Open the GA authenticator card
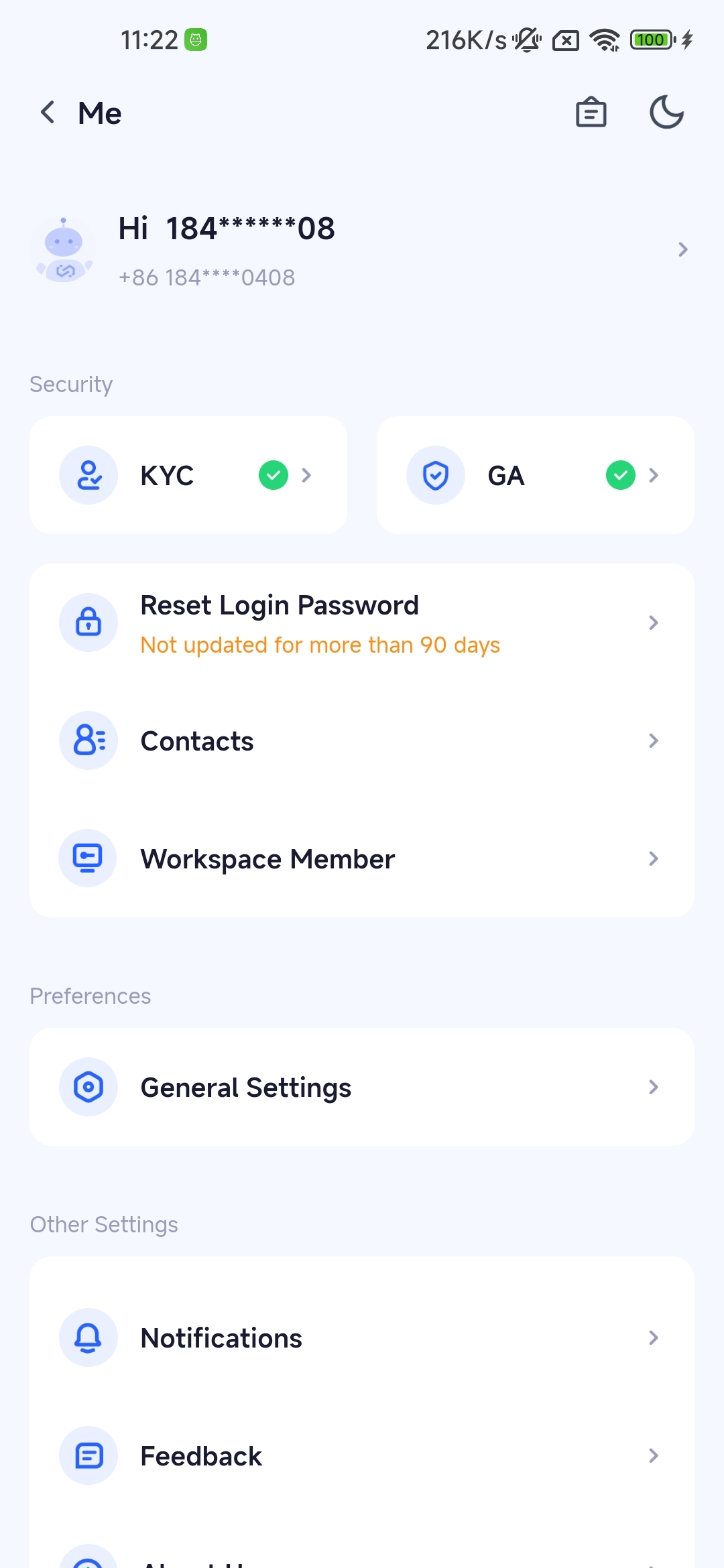Screen dimensions: 724x1568 (x=535, y=475)
